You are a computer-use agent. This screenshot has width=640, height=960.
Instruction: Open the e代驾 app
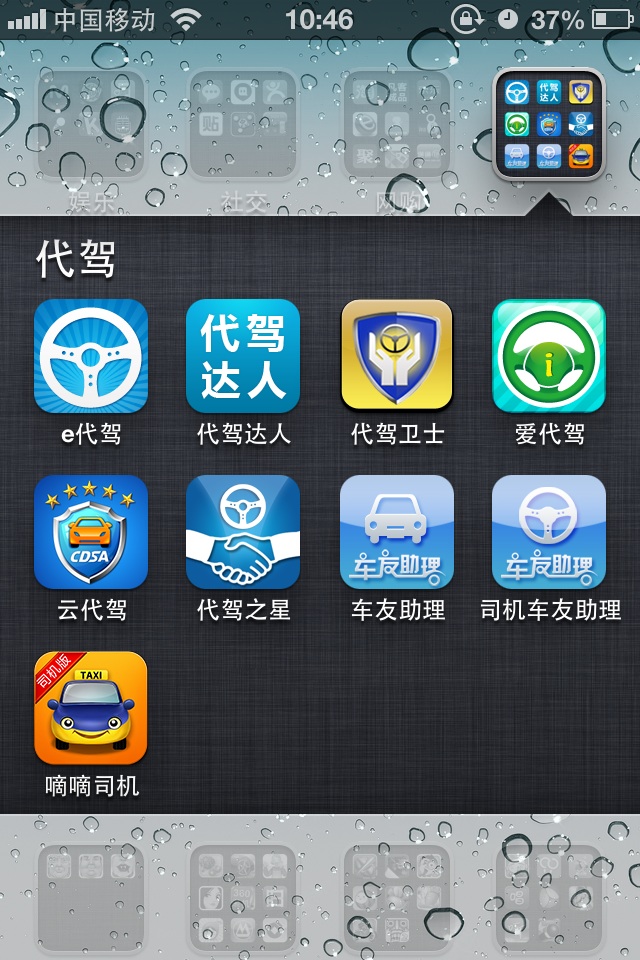coord(91,356)
